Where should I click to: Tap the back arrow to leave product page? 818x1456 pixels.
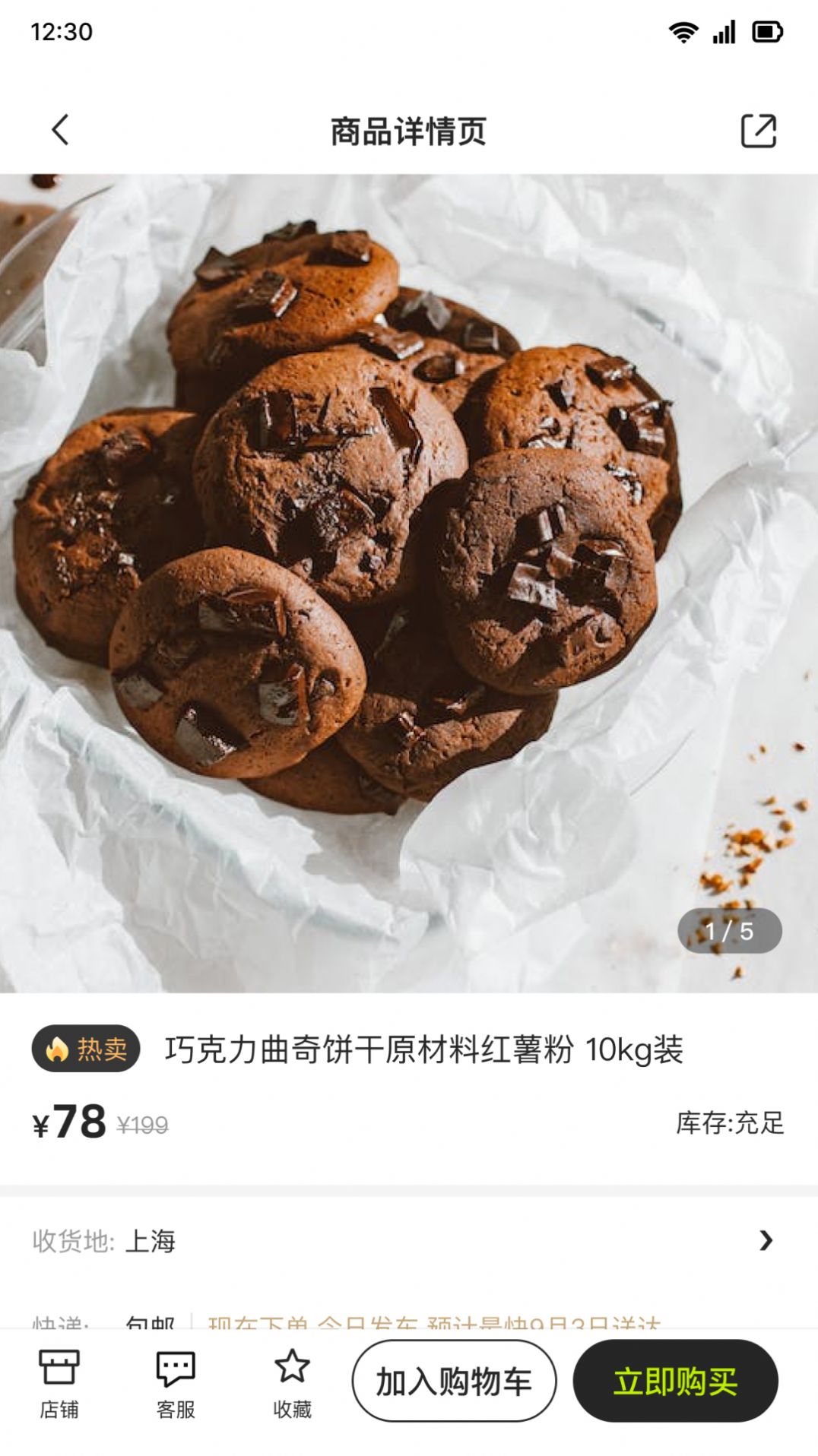click(x=61, y=129)
